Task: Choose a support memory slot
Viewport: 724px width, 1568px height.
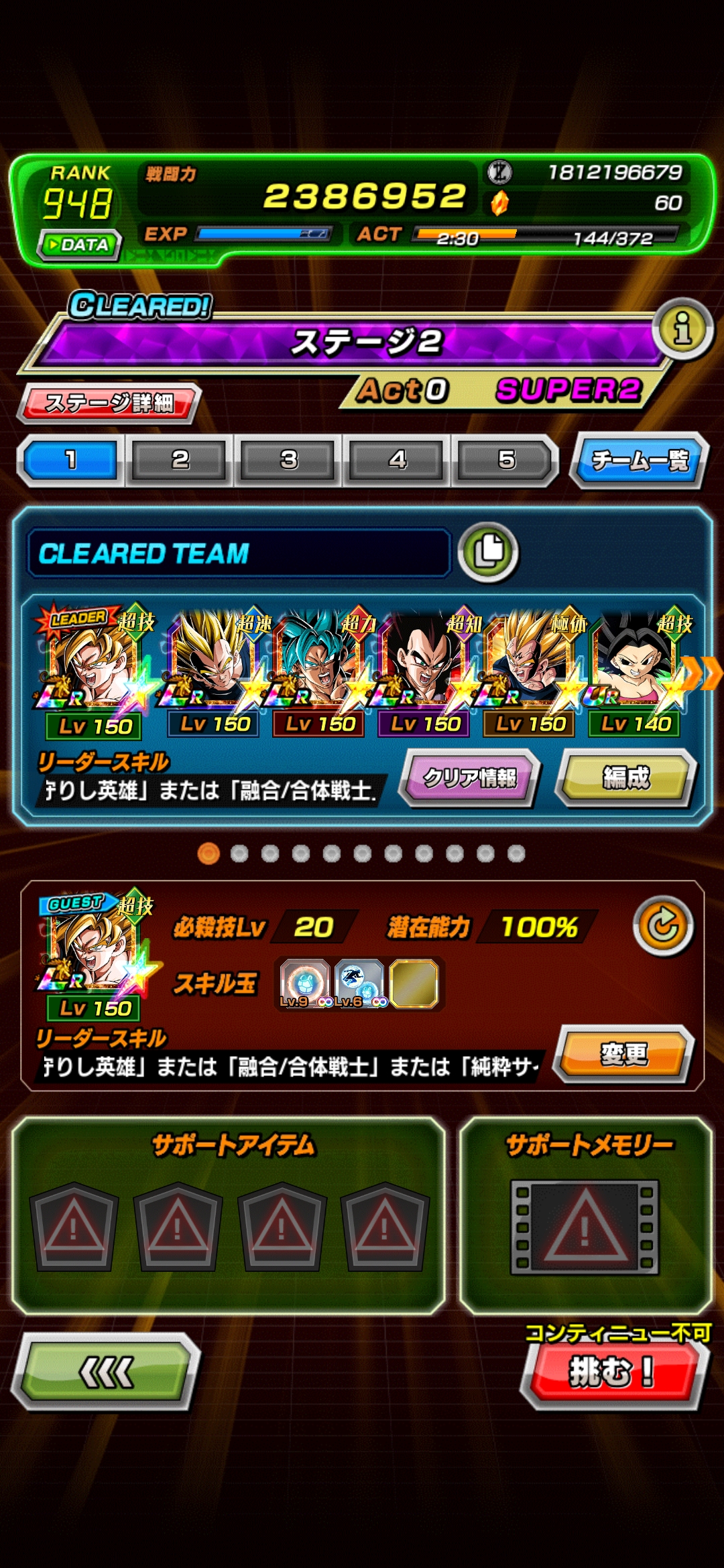Action: [585, 1227]
